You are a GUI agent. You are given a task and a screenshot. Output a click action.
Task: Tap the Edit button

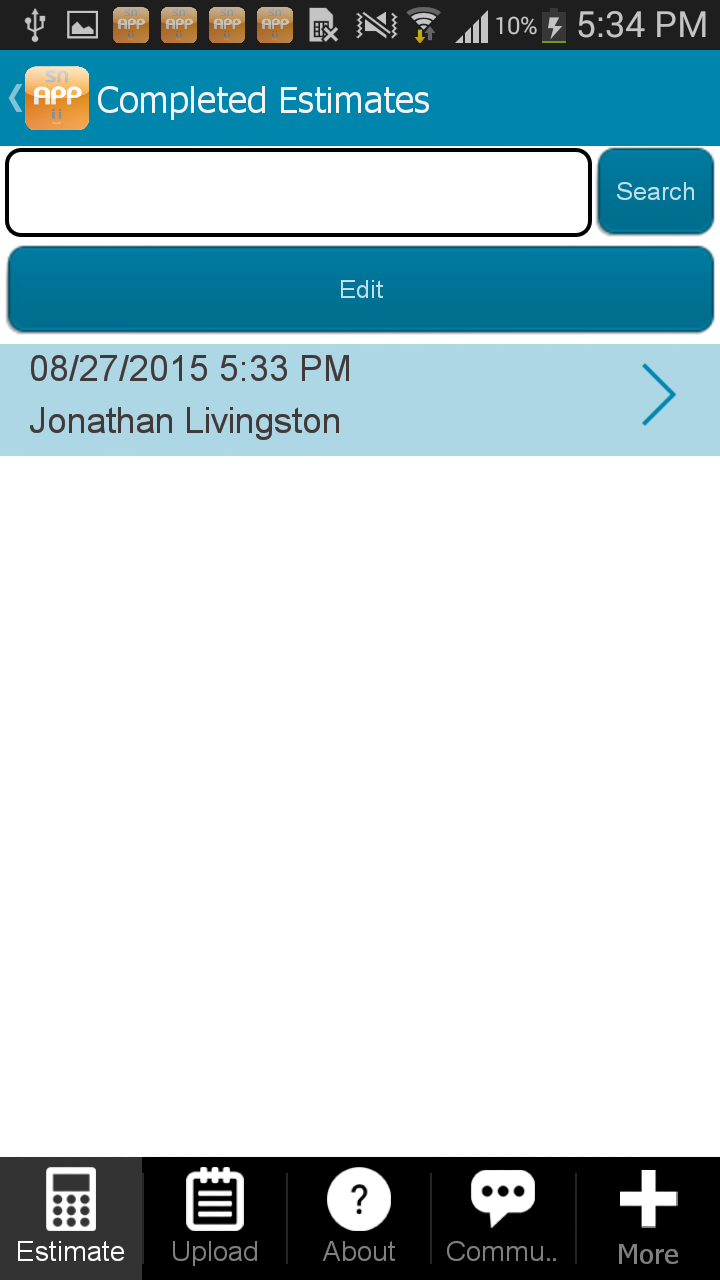[x=360, y=289]
